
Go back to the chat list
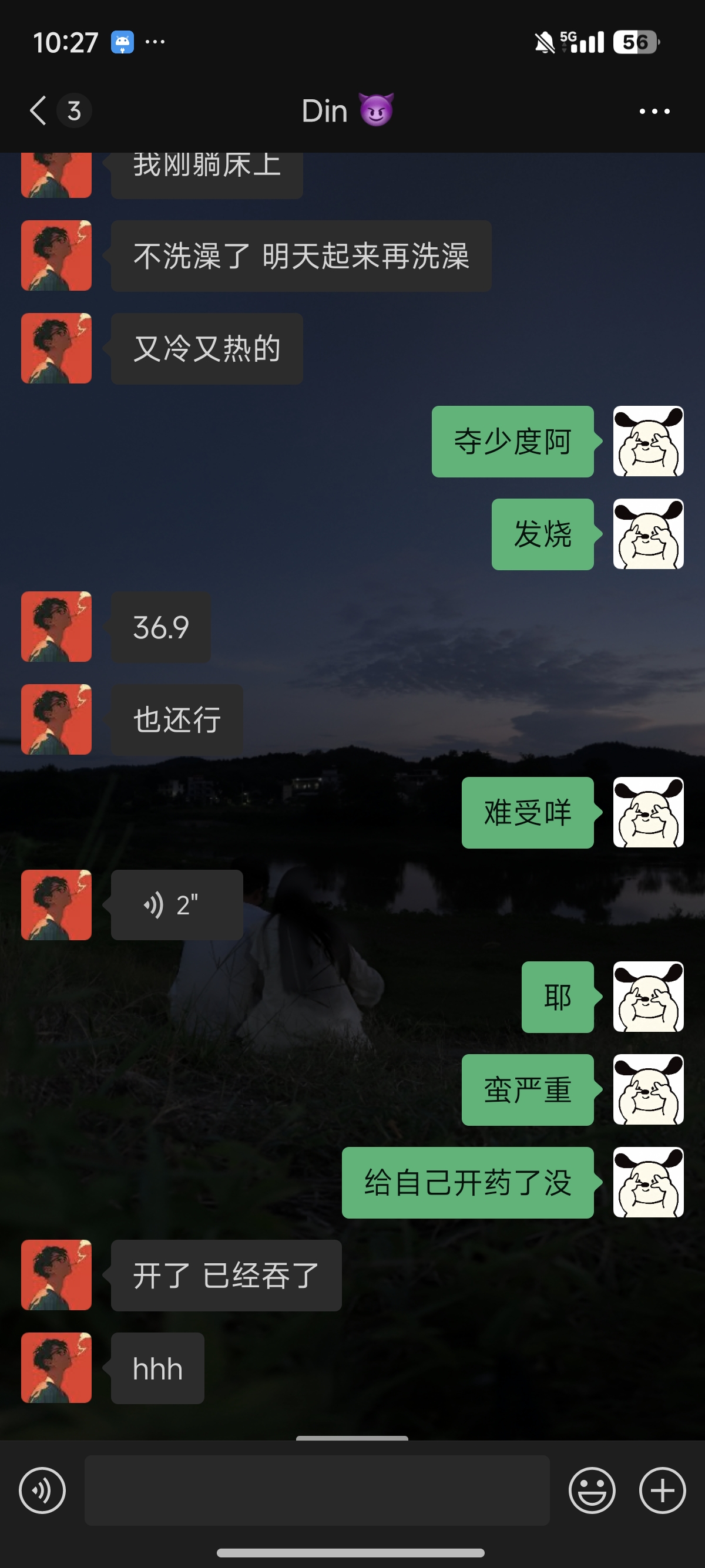(x=38, y=111)
